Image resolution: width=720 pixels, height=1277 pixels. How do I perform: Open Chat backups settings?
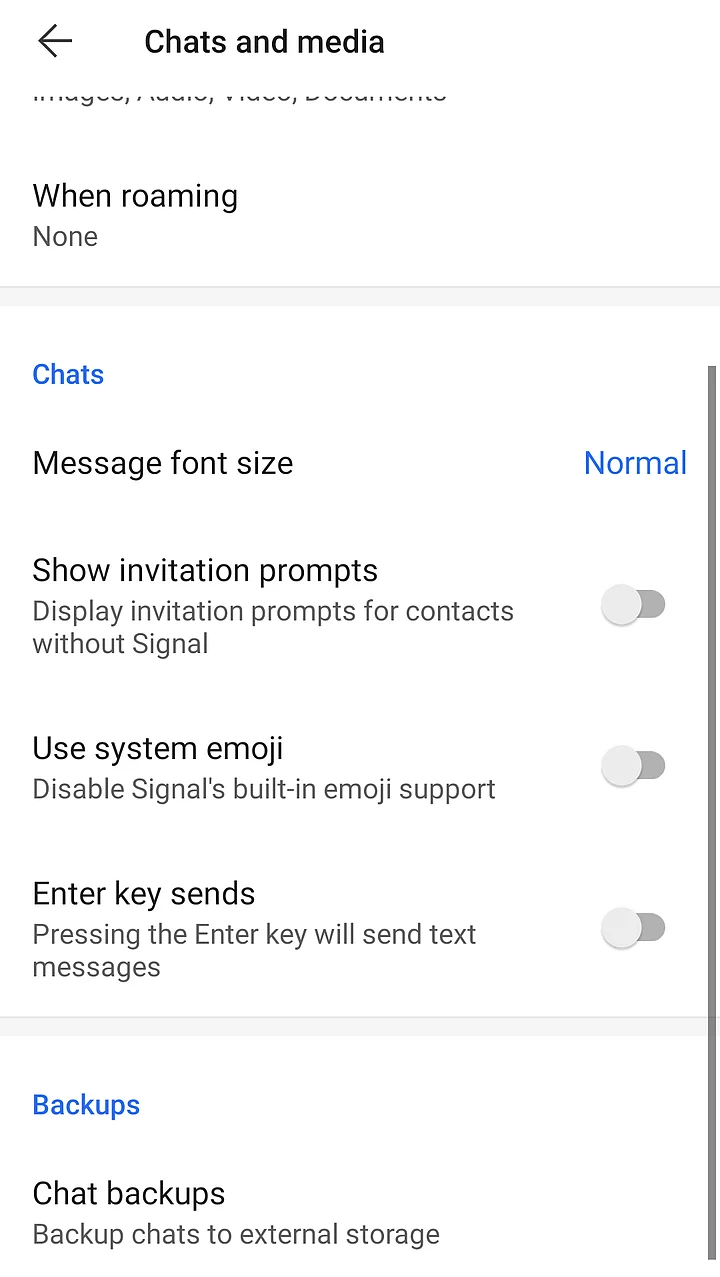pyautogui.click(x=128, y=1193)
